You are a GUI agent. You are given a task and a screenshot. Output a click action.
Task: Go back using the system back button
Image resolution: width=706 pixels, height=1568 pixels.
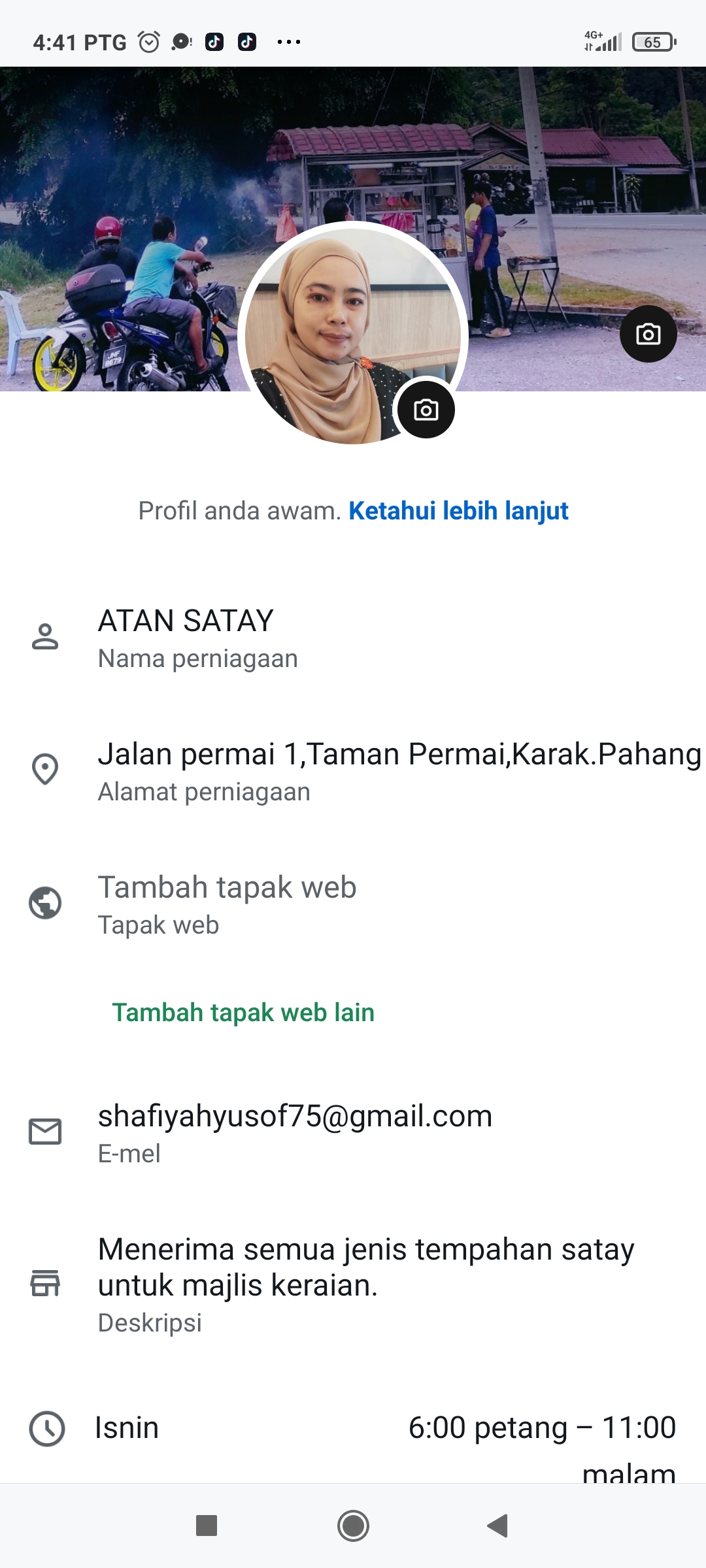coord(498,1526)
